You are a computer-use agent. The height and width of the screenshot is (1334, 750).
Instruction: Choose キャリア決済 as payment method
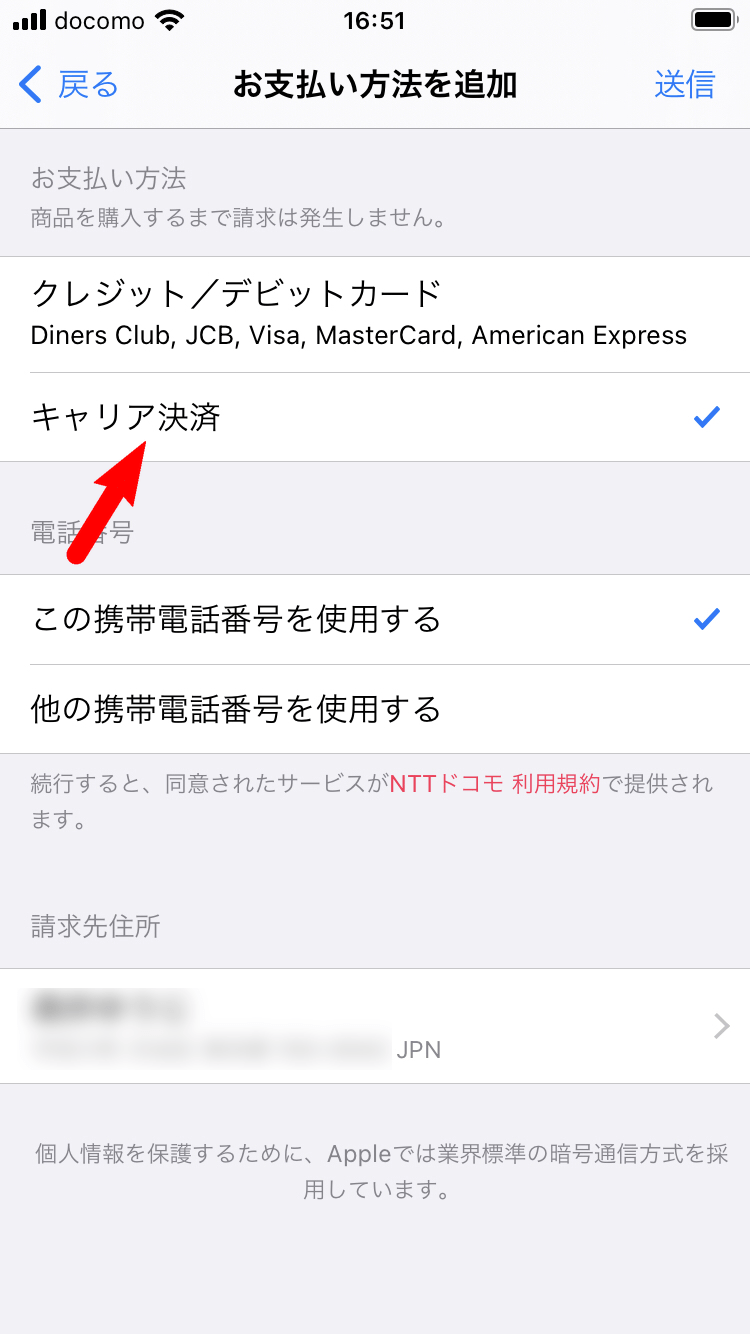point(375,417)
